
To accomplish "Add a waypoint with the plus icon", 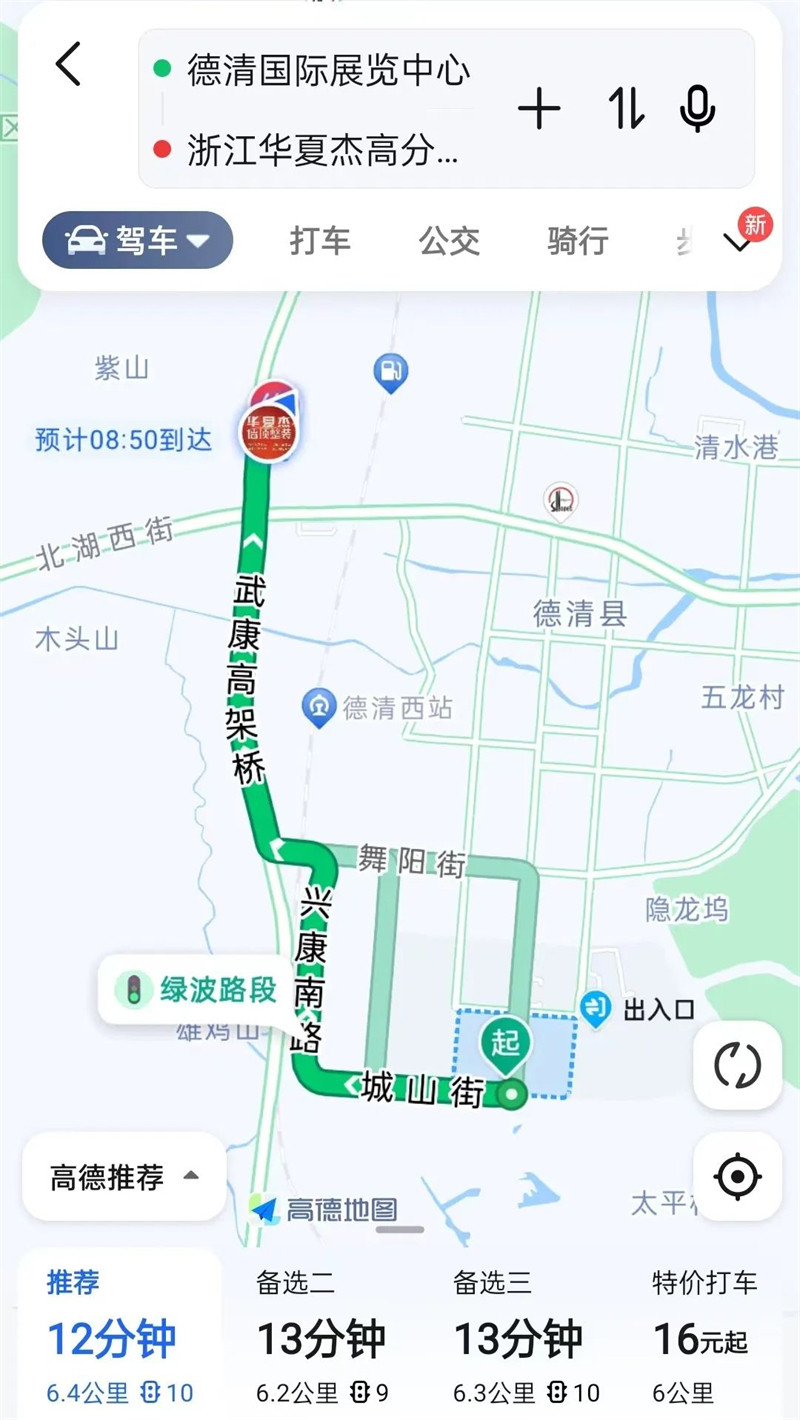I will 539,109.
